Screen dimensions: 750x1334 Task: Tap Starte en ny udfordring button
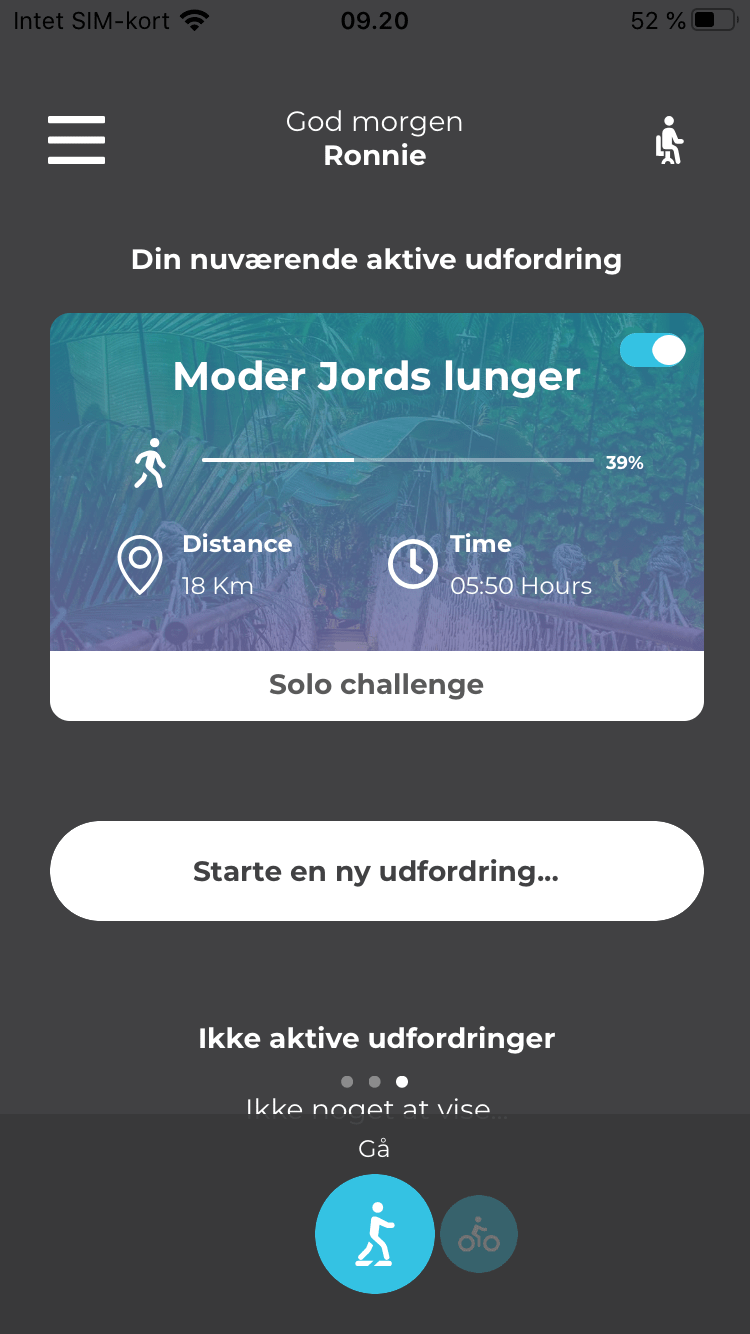[x=377, y=871]
